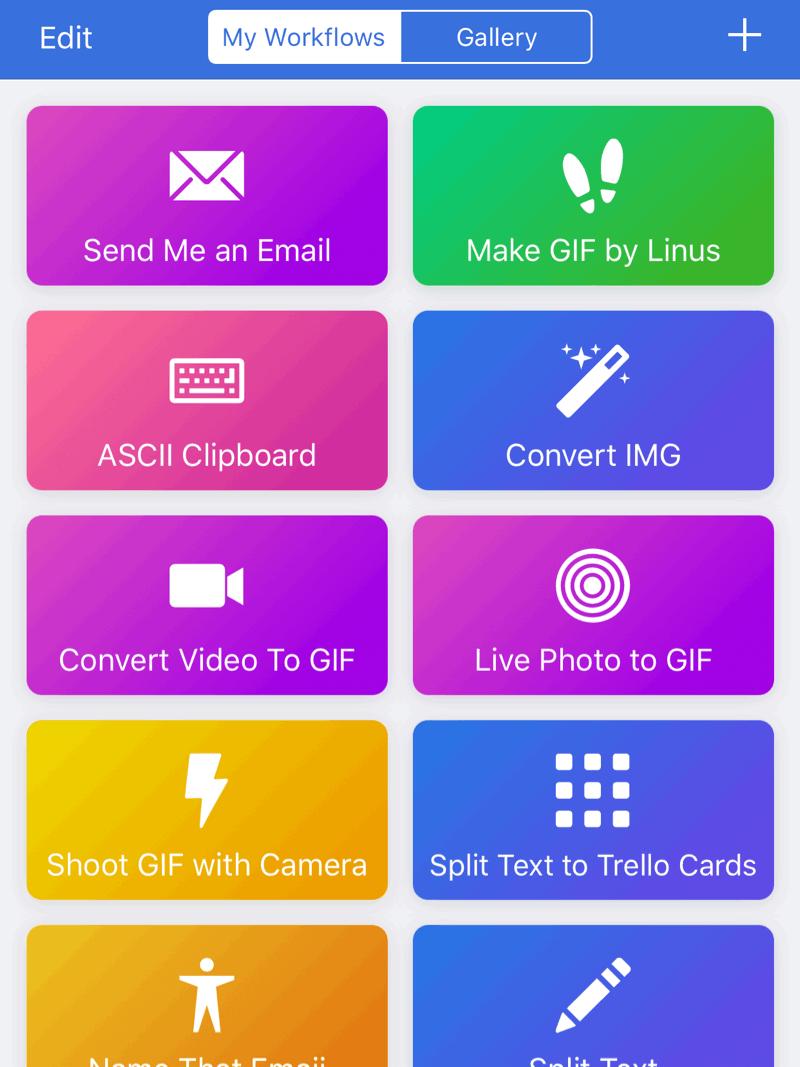The image size is (800, 1067).
Task: Switch to the Gallery tab
Action: [x=495, y=37]
